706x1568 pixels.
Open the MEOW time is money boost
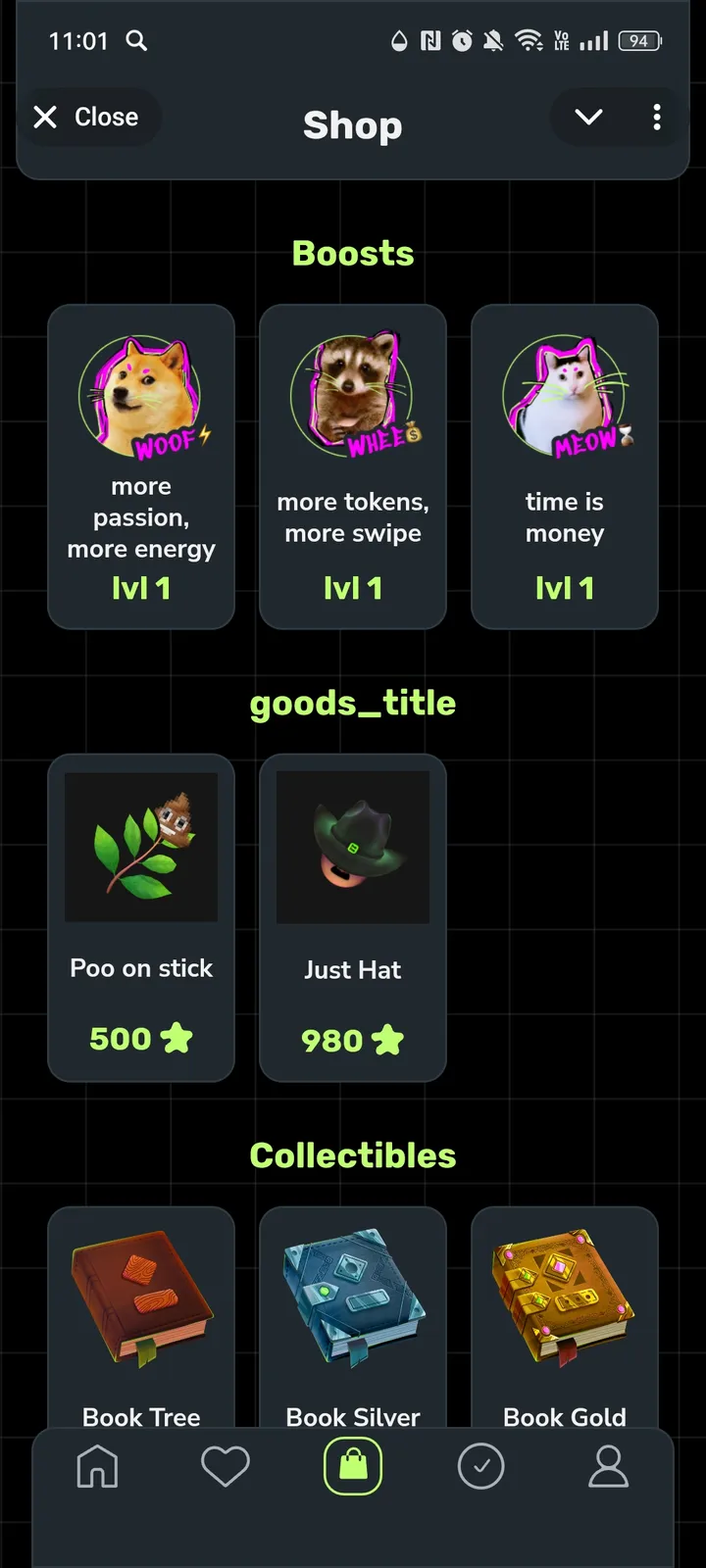click(565, 466)
